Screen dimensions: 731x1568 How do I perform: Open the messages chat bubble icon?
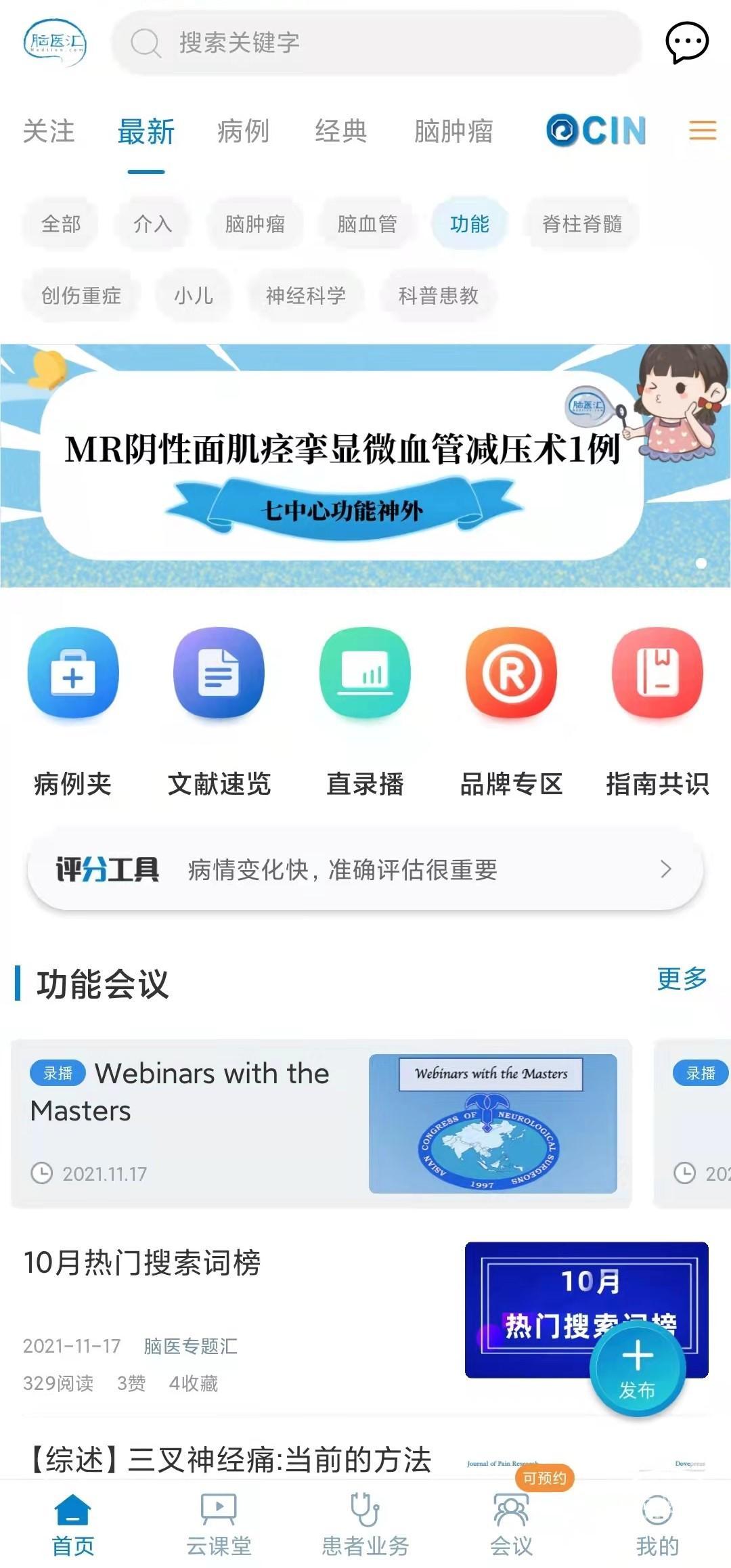click(686, 43)
